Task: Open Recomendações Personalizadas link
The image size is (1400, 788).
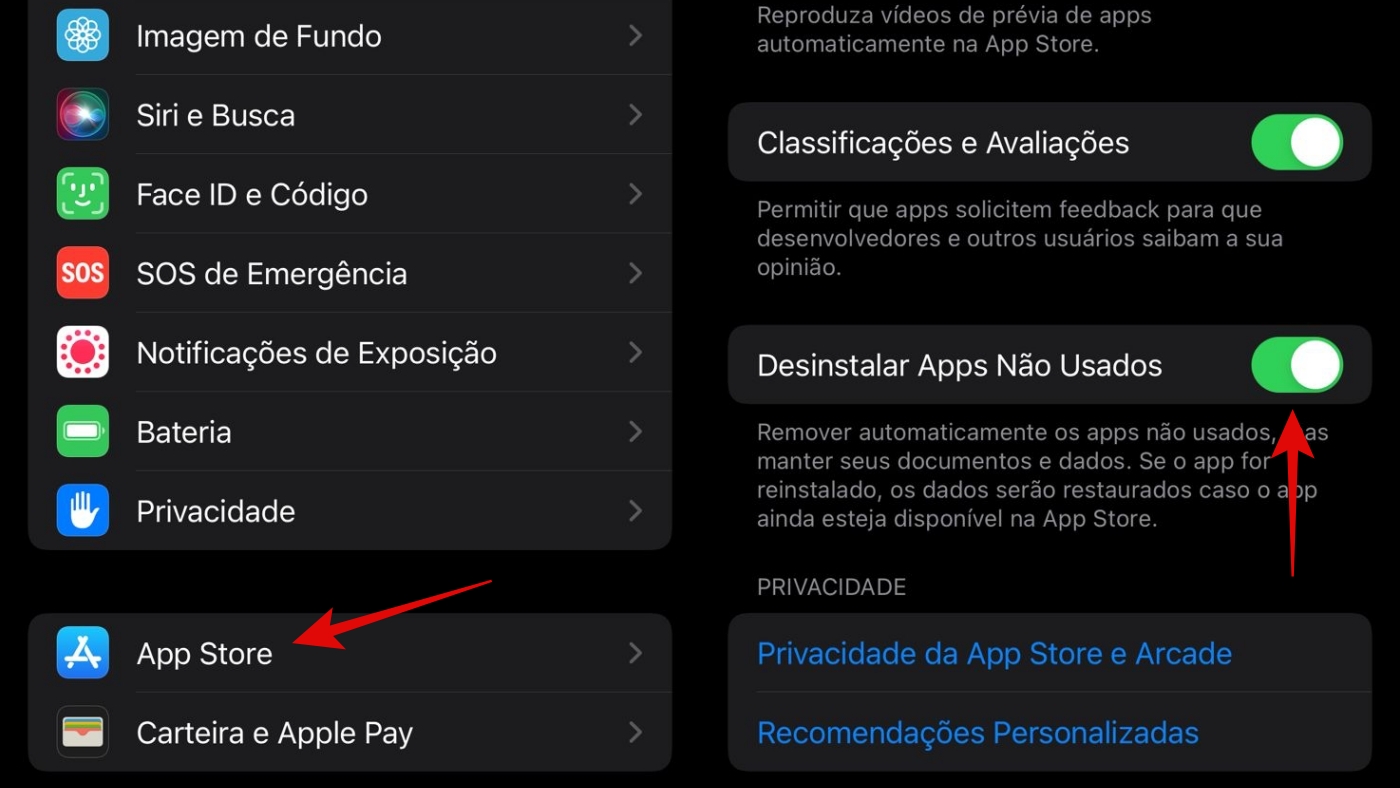Action: pos(977,733)
